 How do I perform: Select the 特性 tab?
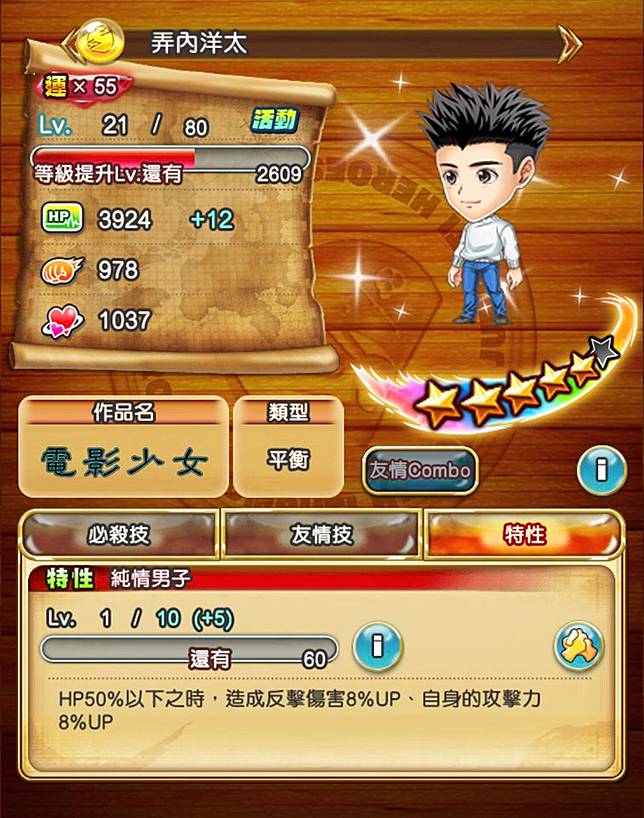tap(523, 534)
